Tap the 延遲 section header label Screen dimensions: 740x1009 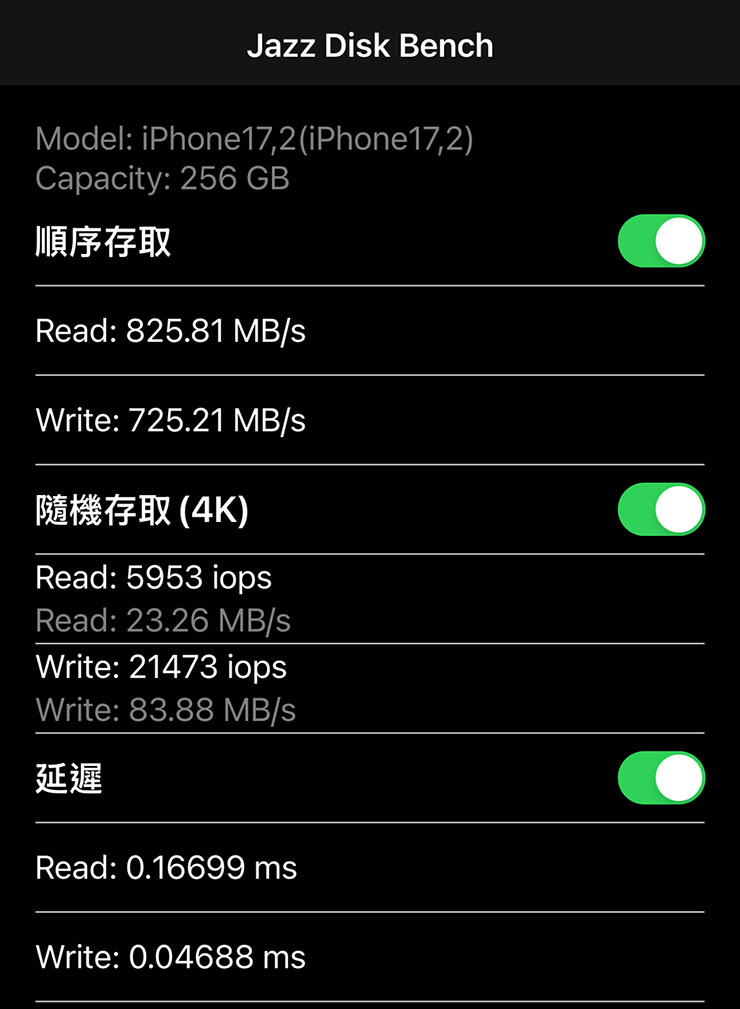[68, 777]
